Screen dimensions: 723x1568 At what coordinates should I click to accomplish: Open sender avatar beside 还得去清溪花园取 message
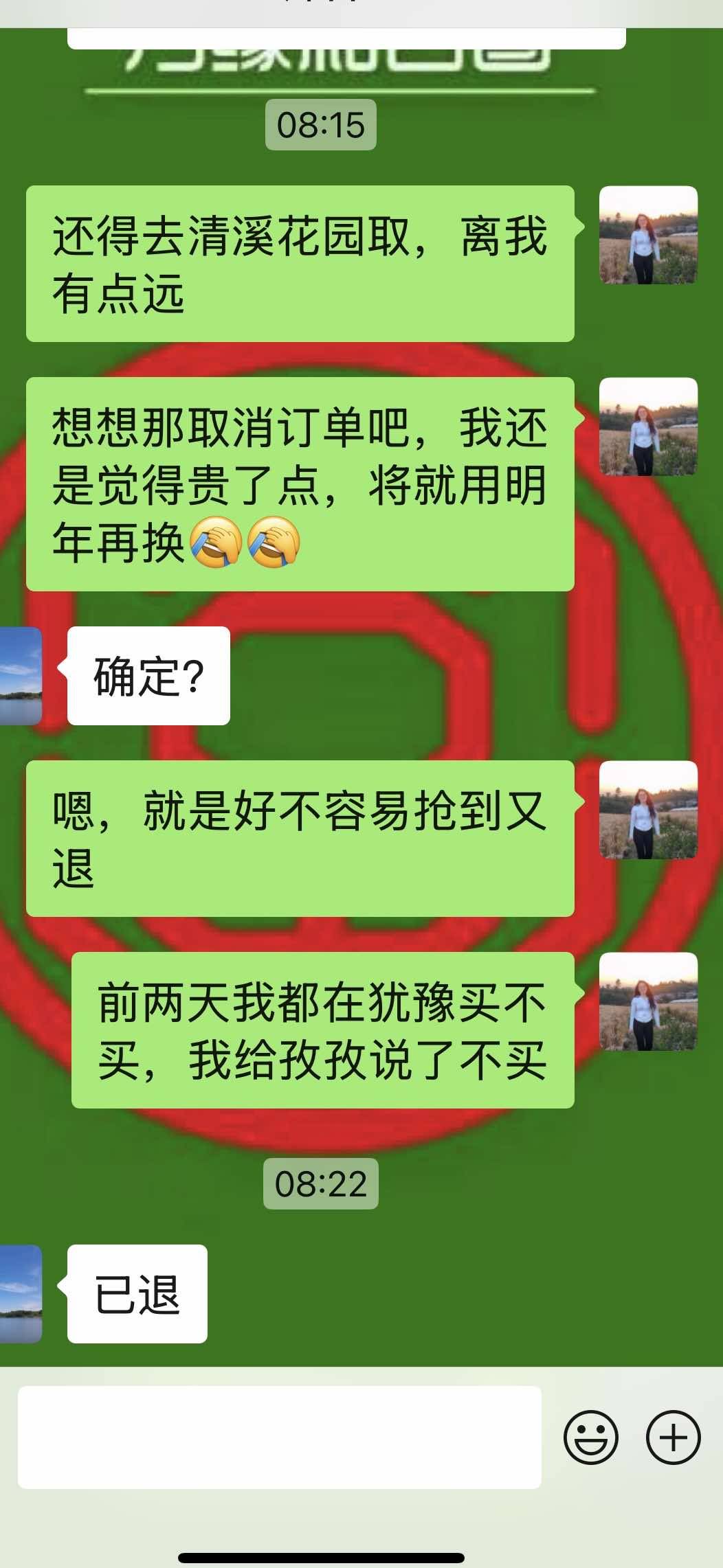pyautogui.click(x=648, y=235)
